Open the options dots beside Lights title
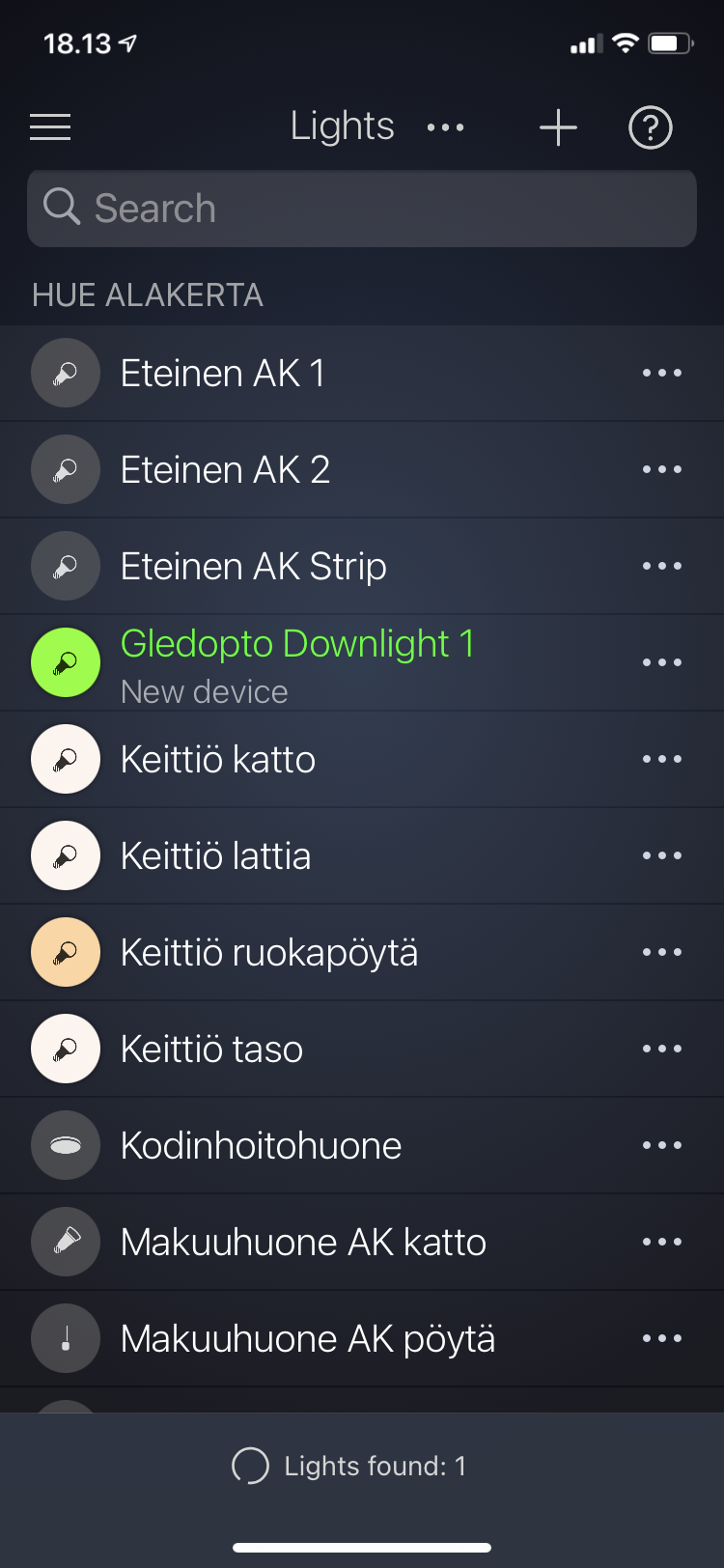 tap(445, 127)
